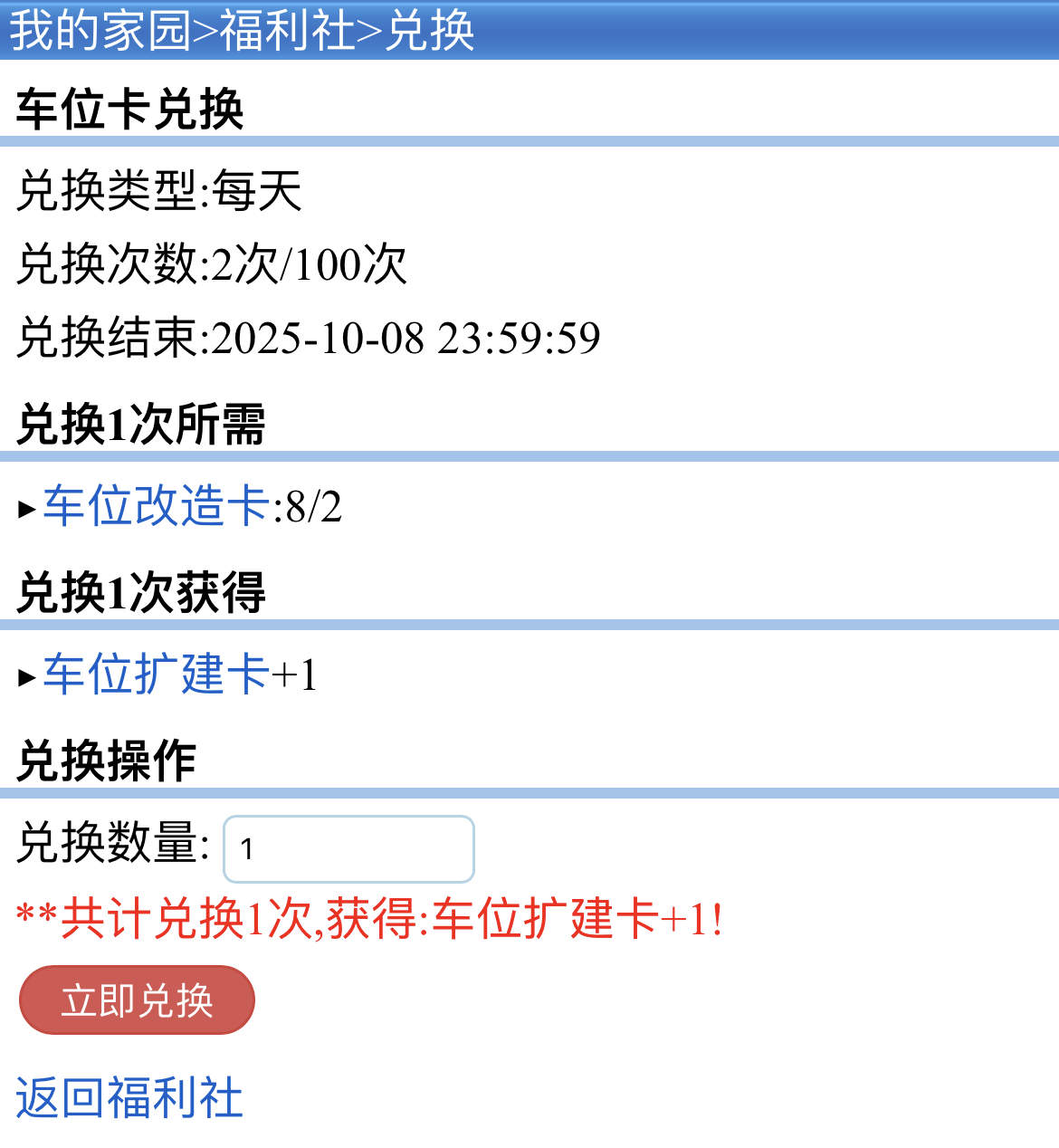The width and height of the screenshot is (1059, 1148).
Task: Focus the 兑换数量 quantity field
Action: 348,849
